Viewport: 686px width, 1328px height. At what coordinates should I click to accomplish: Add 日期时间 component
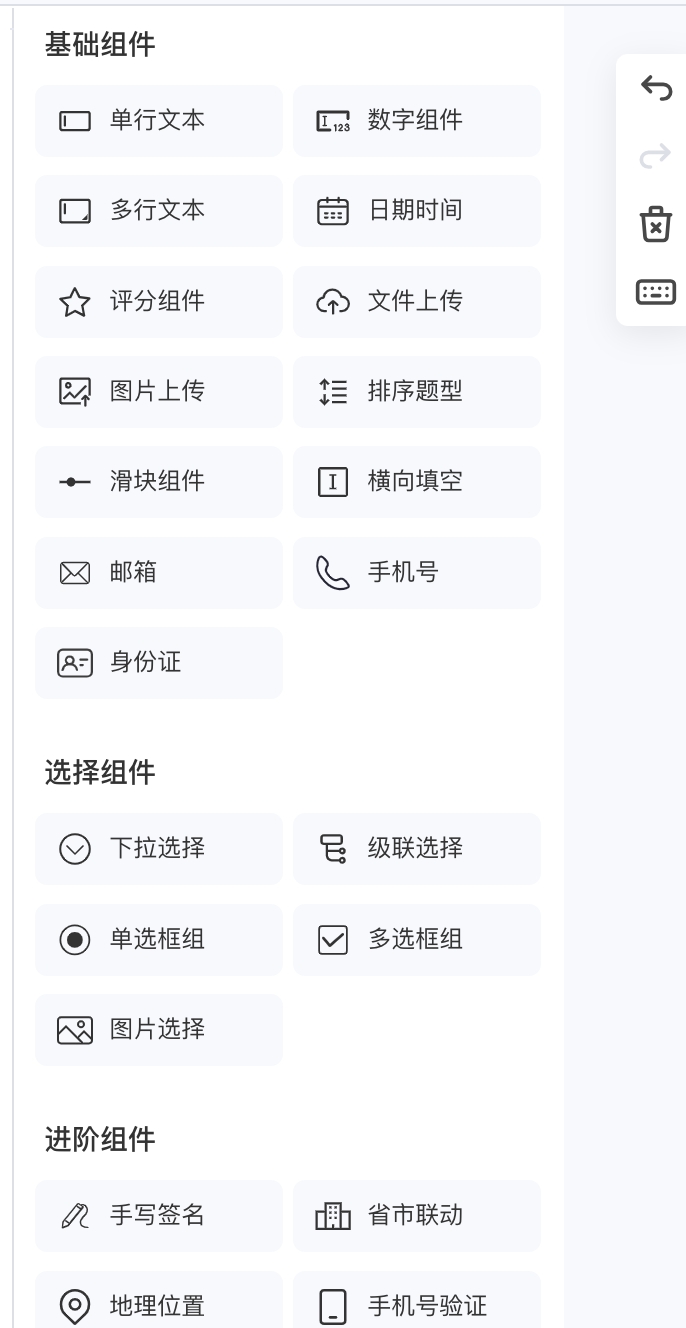point(416,211)
